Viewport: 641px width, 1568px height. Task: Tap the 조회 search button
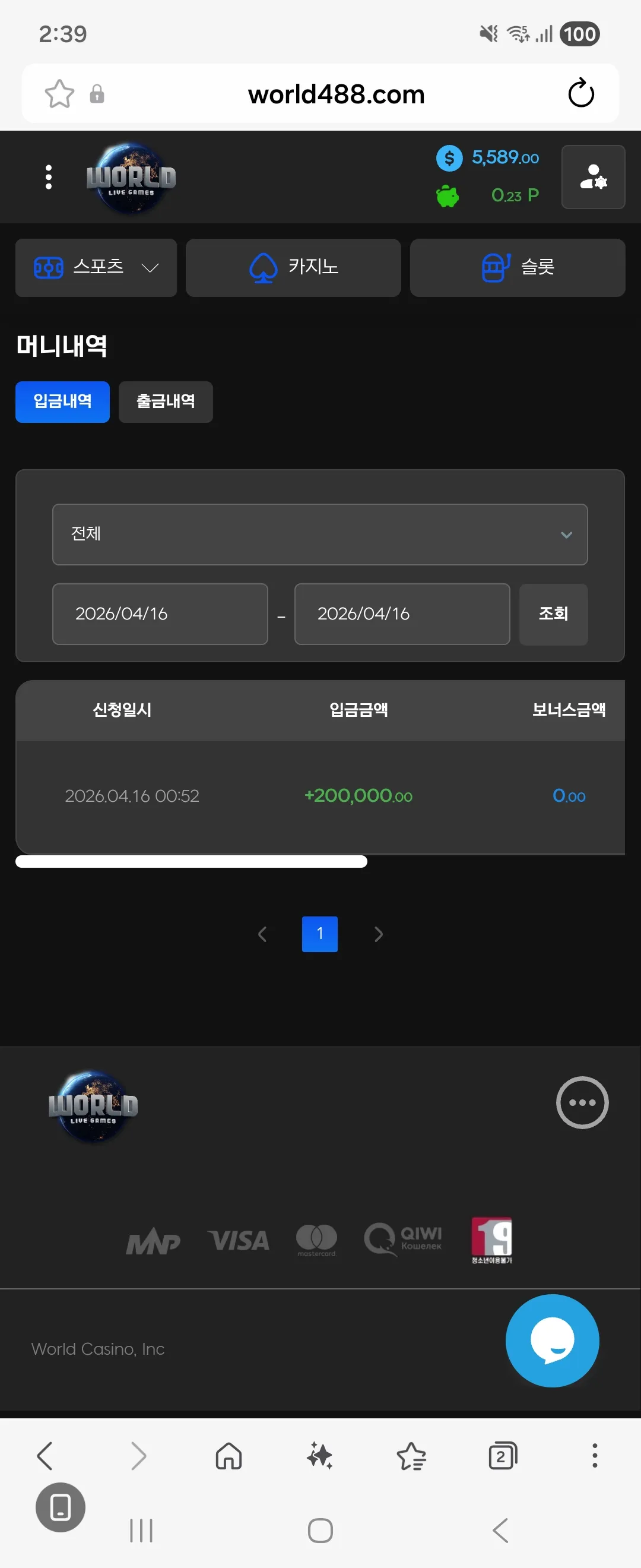click(553, 614)
